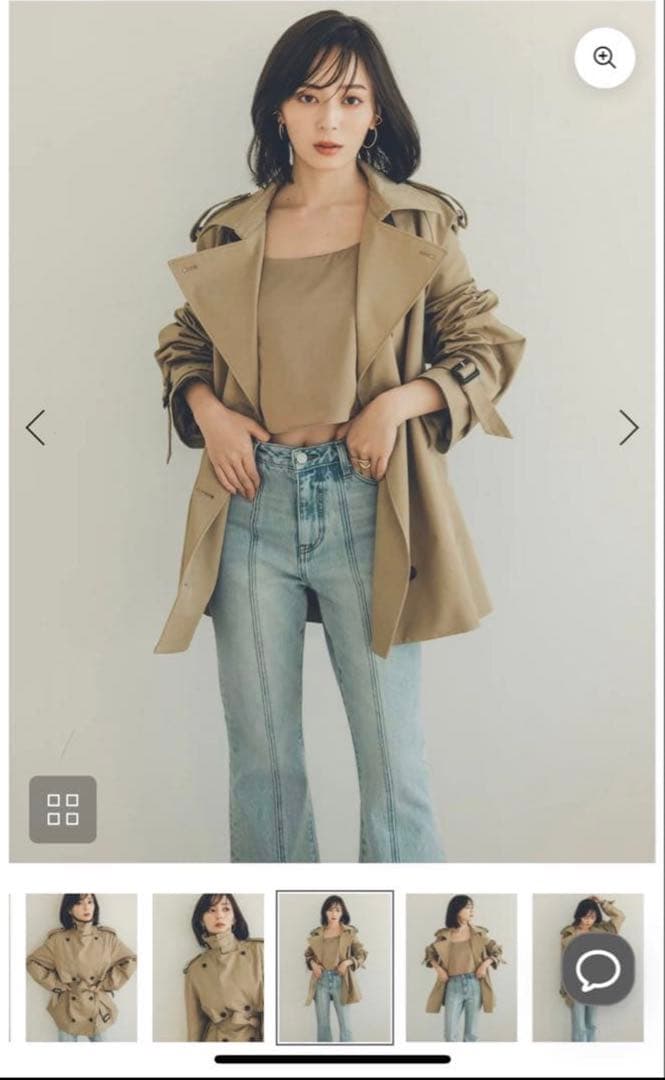The height and width of the screenshot is (1080, 665).
Task: Show the next product photo
Action: pos(628,428)
